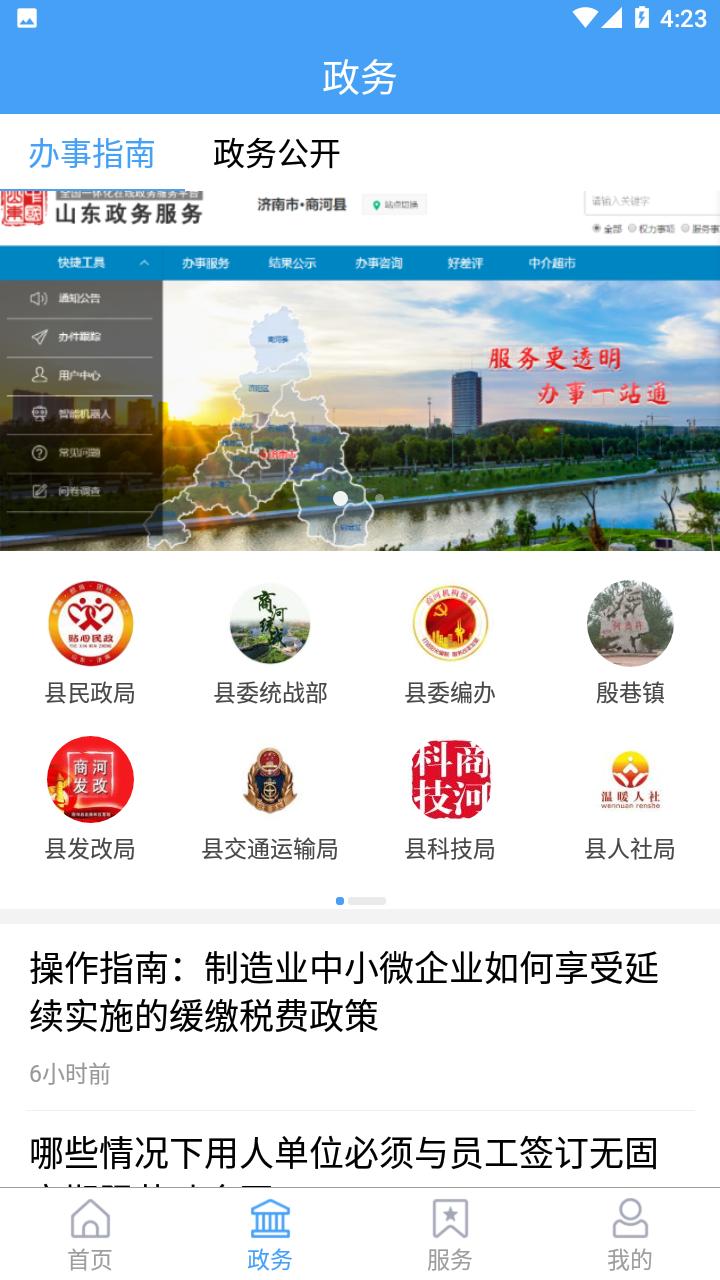Select the 政务 bottom tab

pos(270,1235)
